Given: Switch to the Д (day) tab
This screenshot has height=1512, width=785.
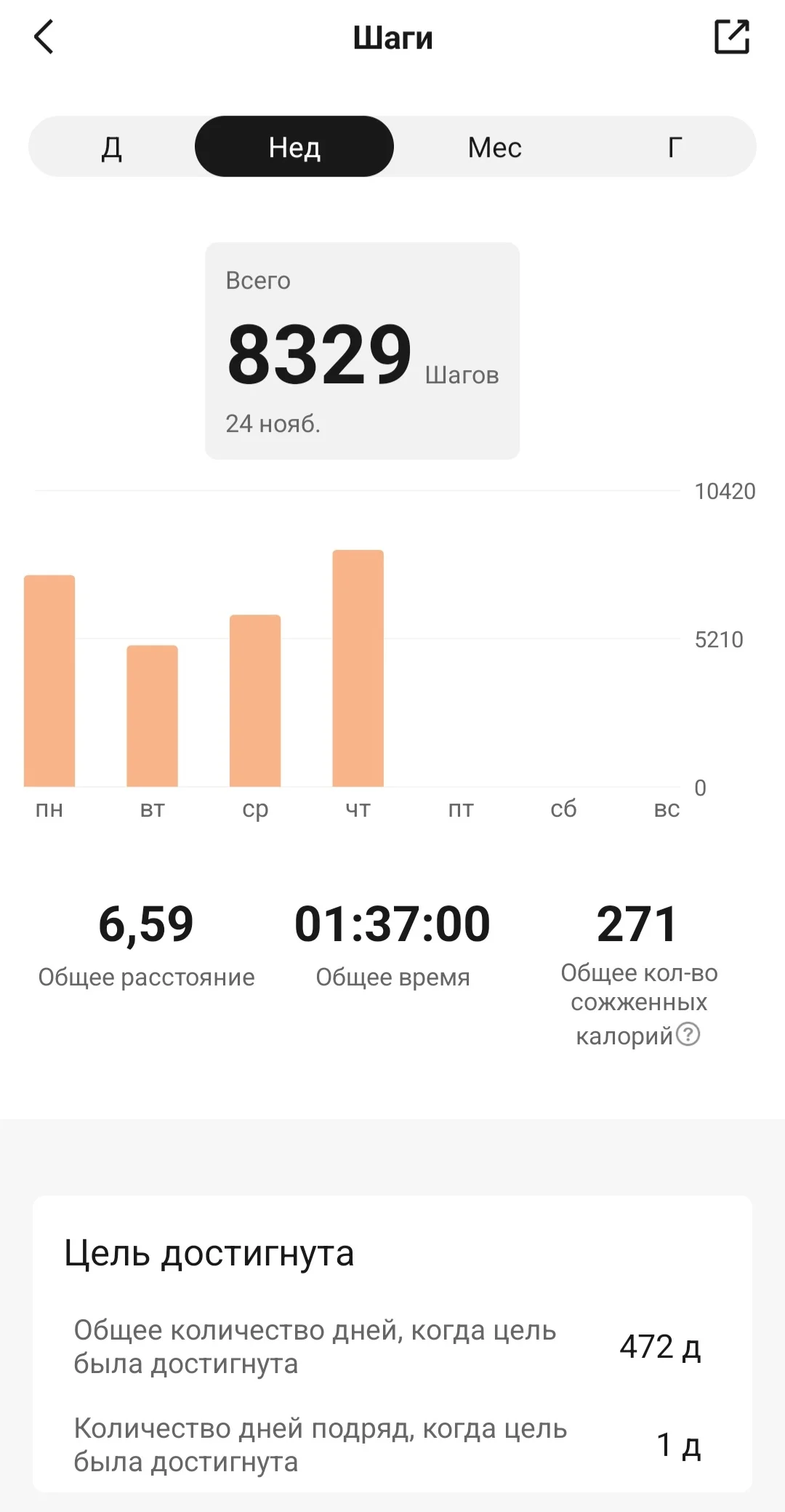Looking at the screenshot, I should point(111,147).
